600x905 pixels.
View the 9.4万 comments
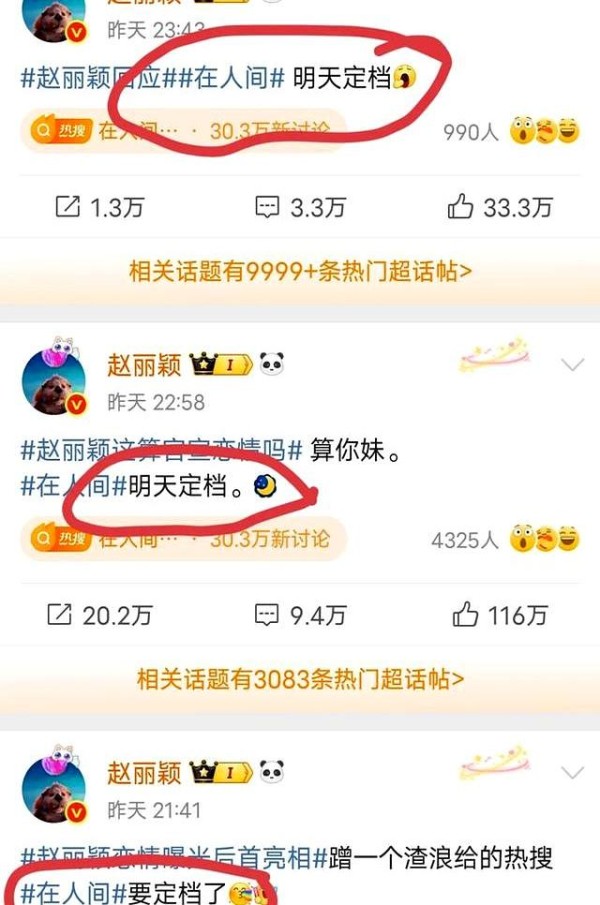point(300,615)
